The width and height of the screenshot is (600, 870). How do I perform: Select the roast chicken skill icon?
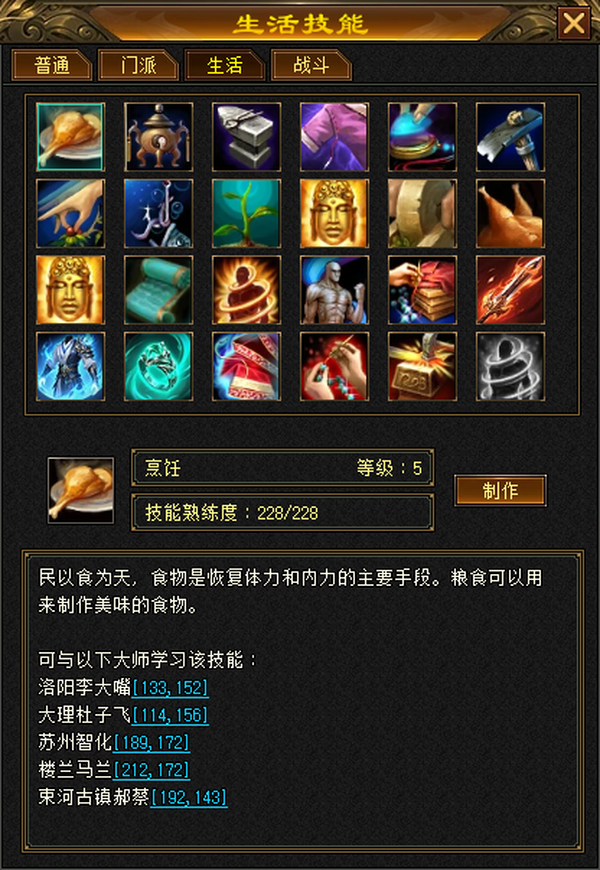pyautogui.click(x=511, y=214)
